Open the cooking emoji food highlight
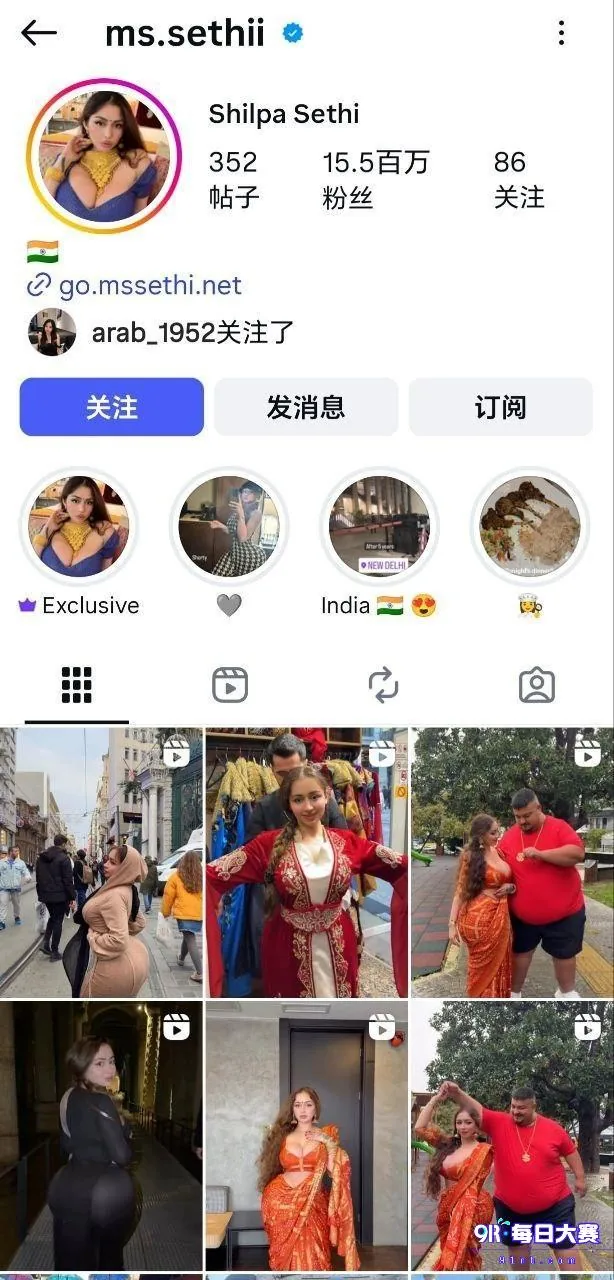Screen dimensions: 614x1280 tap(530, 526)
